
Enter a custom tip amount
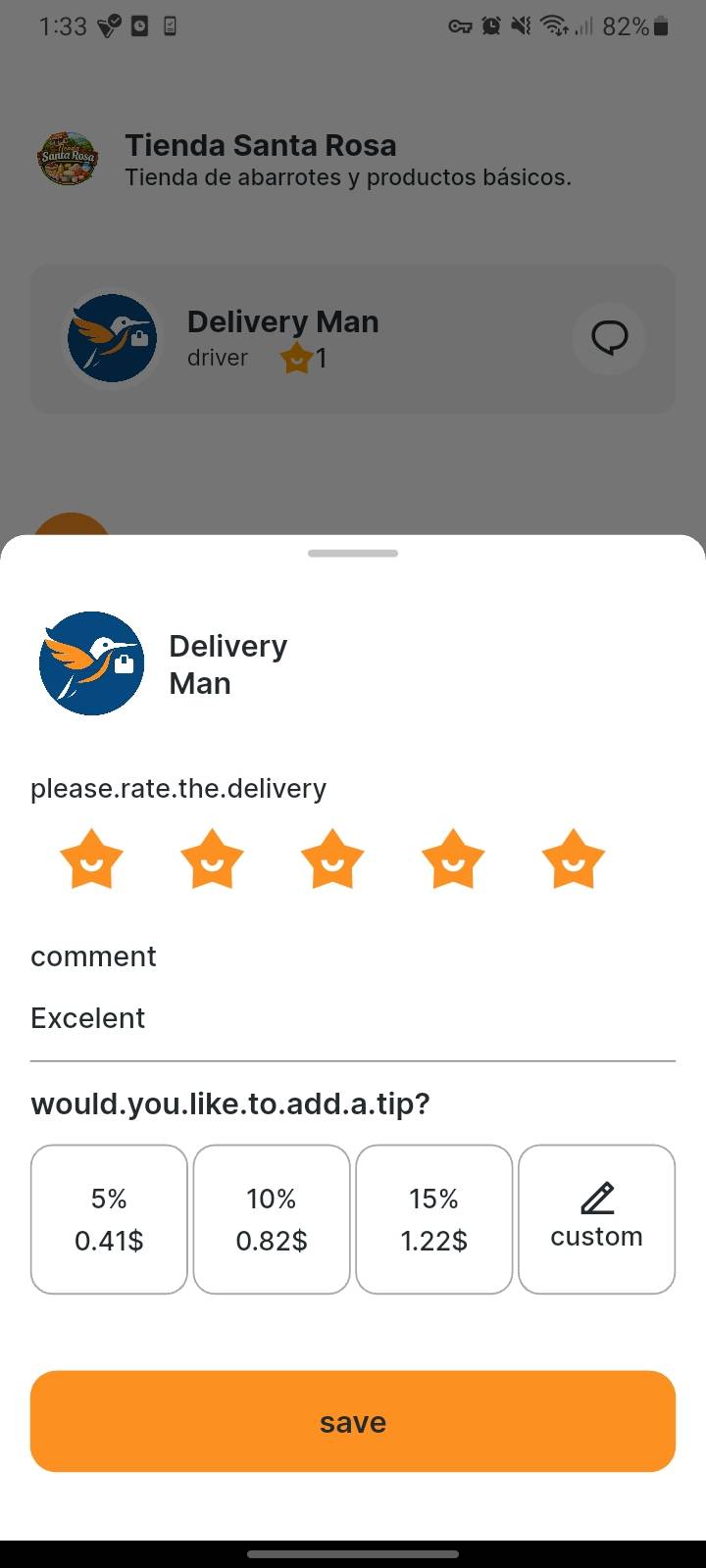pyautogui.click(x=596, y=1219)
